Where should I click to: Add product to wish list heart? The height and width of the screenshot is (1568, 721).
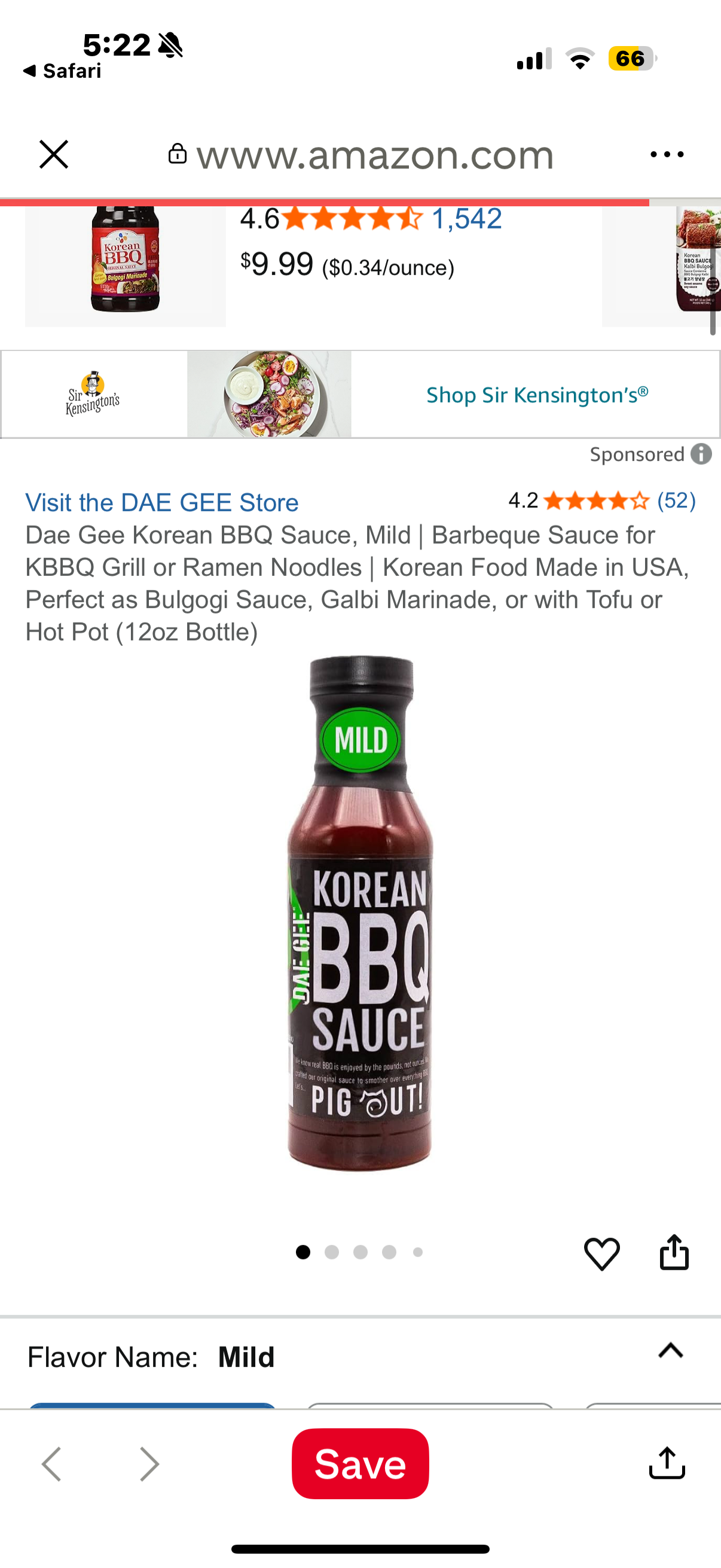[602, 1253]
